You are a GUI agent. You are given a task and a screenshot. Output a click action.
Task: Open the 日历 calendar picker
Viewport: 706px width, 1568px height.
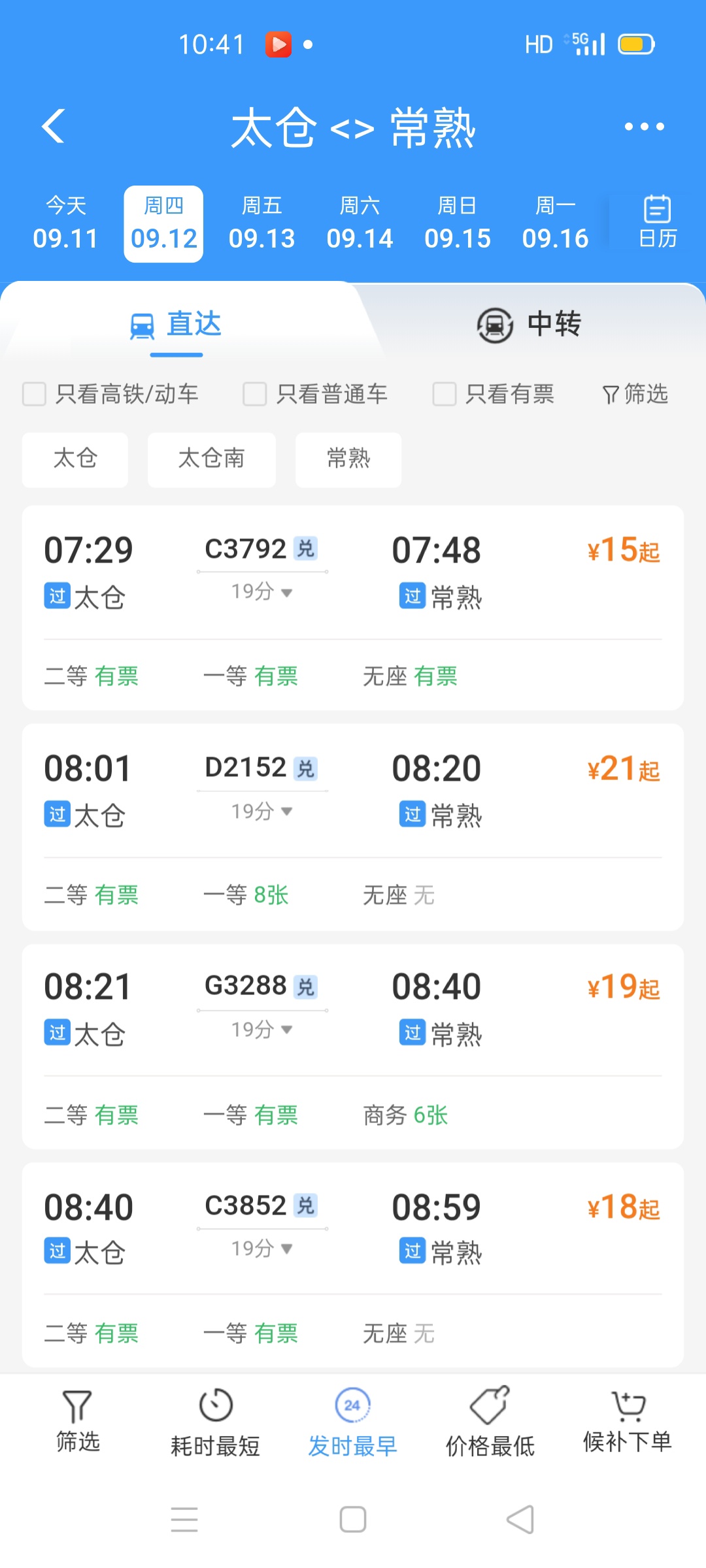pyautogui.click(x=657, y=222)
